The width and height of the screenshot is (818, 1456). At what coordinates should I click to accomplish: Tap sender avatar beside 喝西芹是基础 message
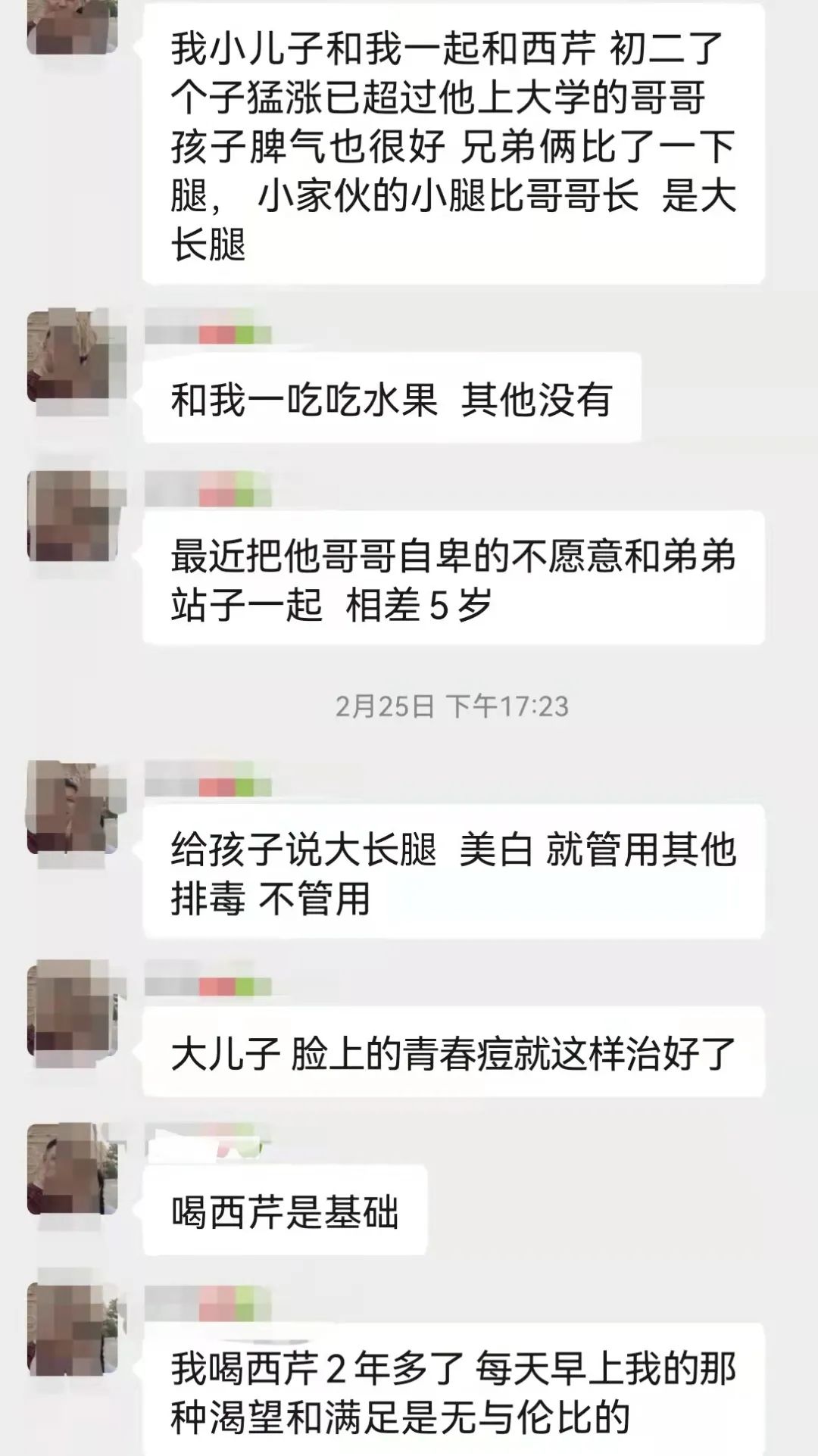click(73, 1168)
